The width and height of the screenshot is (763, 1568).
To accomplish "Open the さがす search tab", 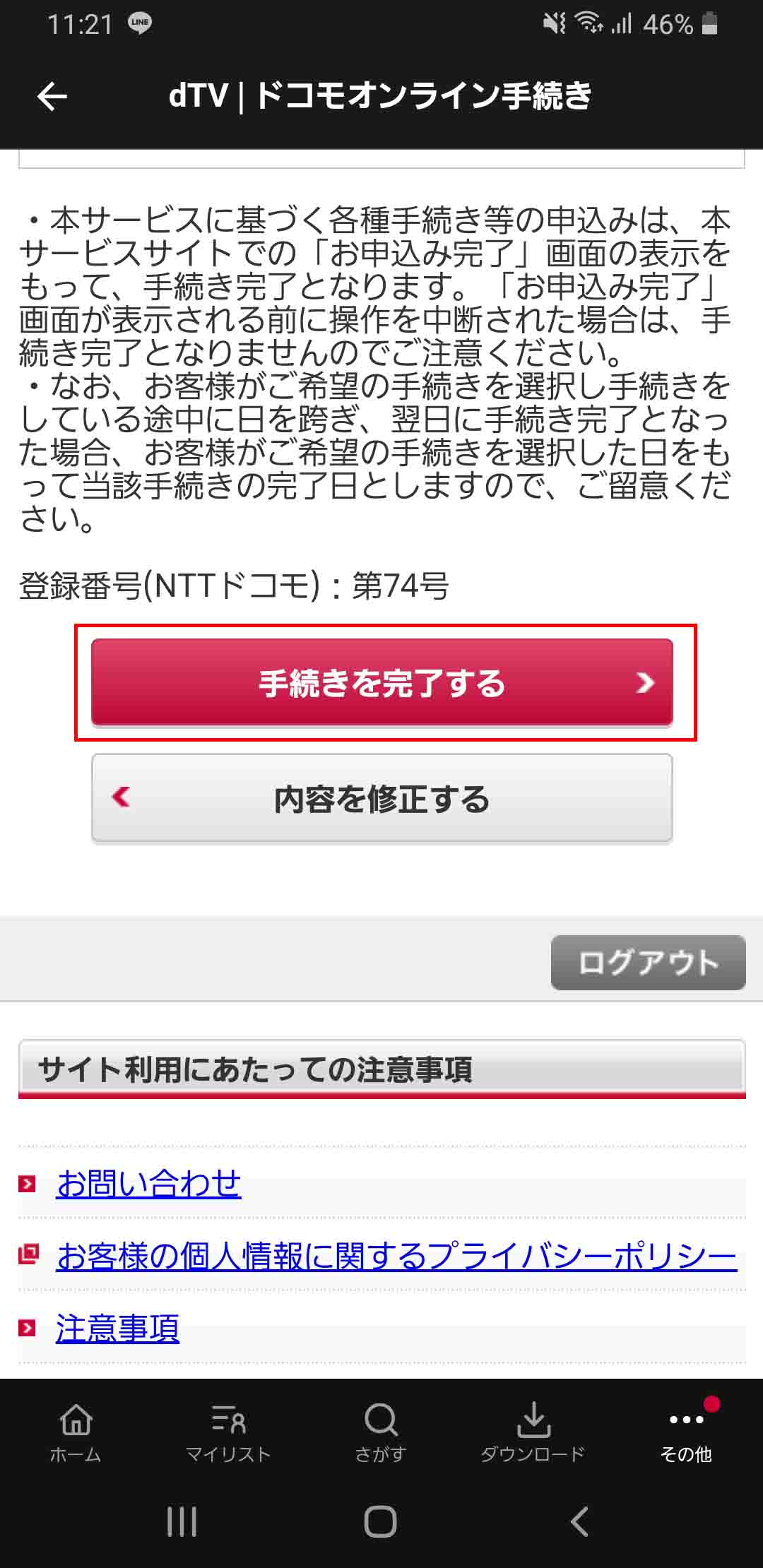I will [381, 1432].
